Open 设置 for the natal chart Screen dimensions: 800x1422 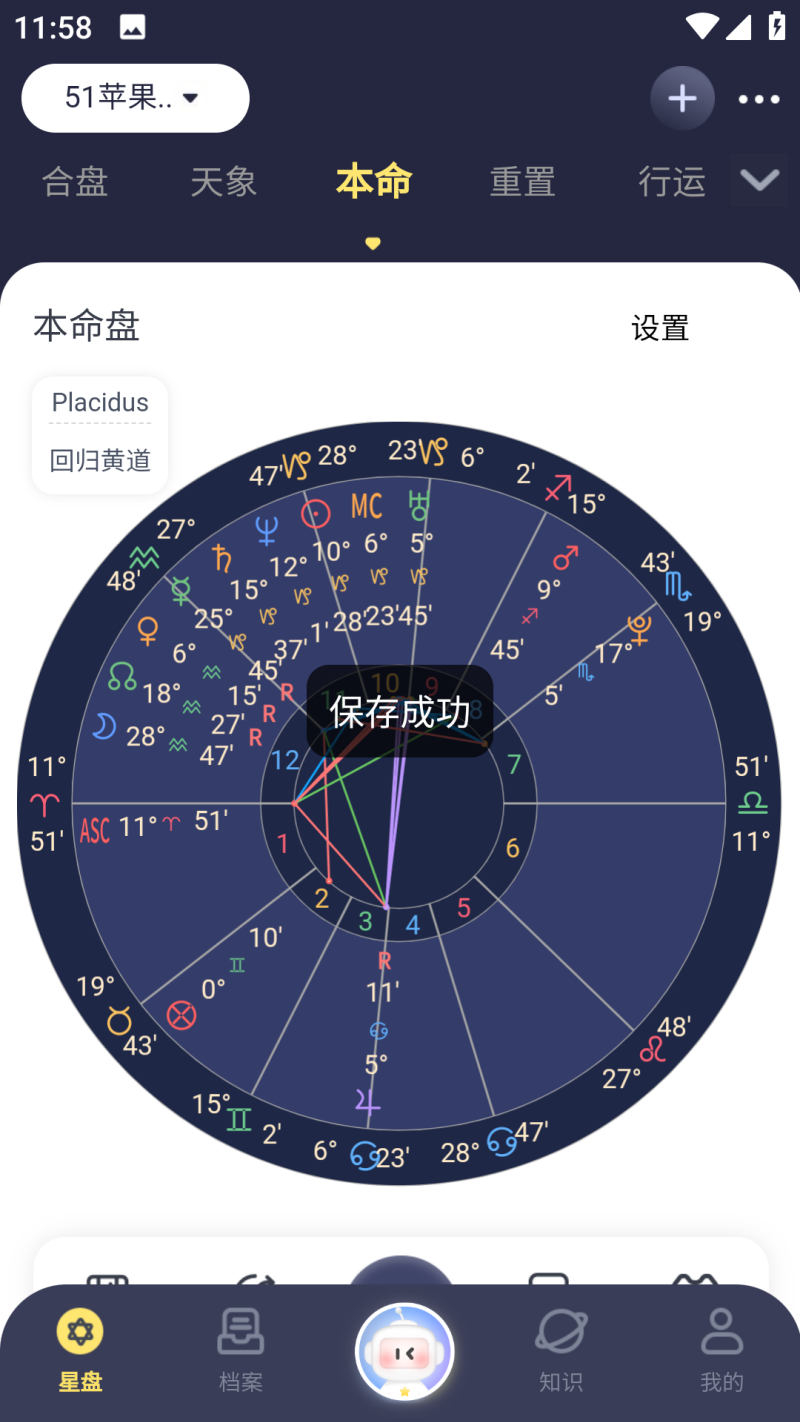click(660, 328)
